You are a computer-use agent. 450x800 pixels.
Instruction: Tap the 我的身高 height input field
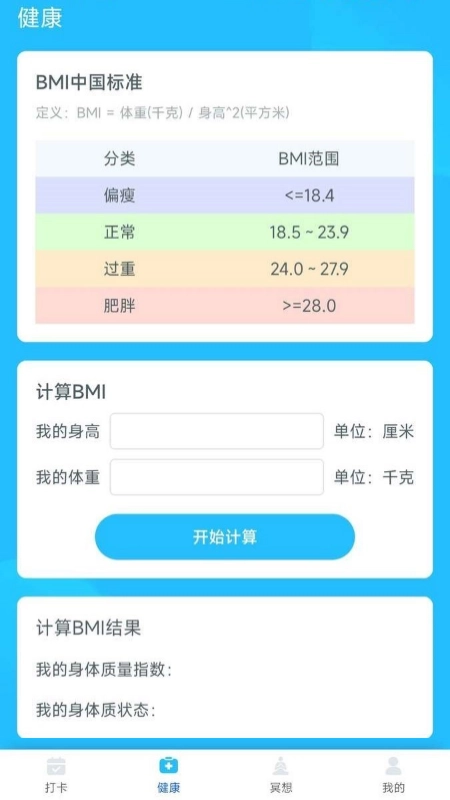[x=216, y=431]
